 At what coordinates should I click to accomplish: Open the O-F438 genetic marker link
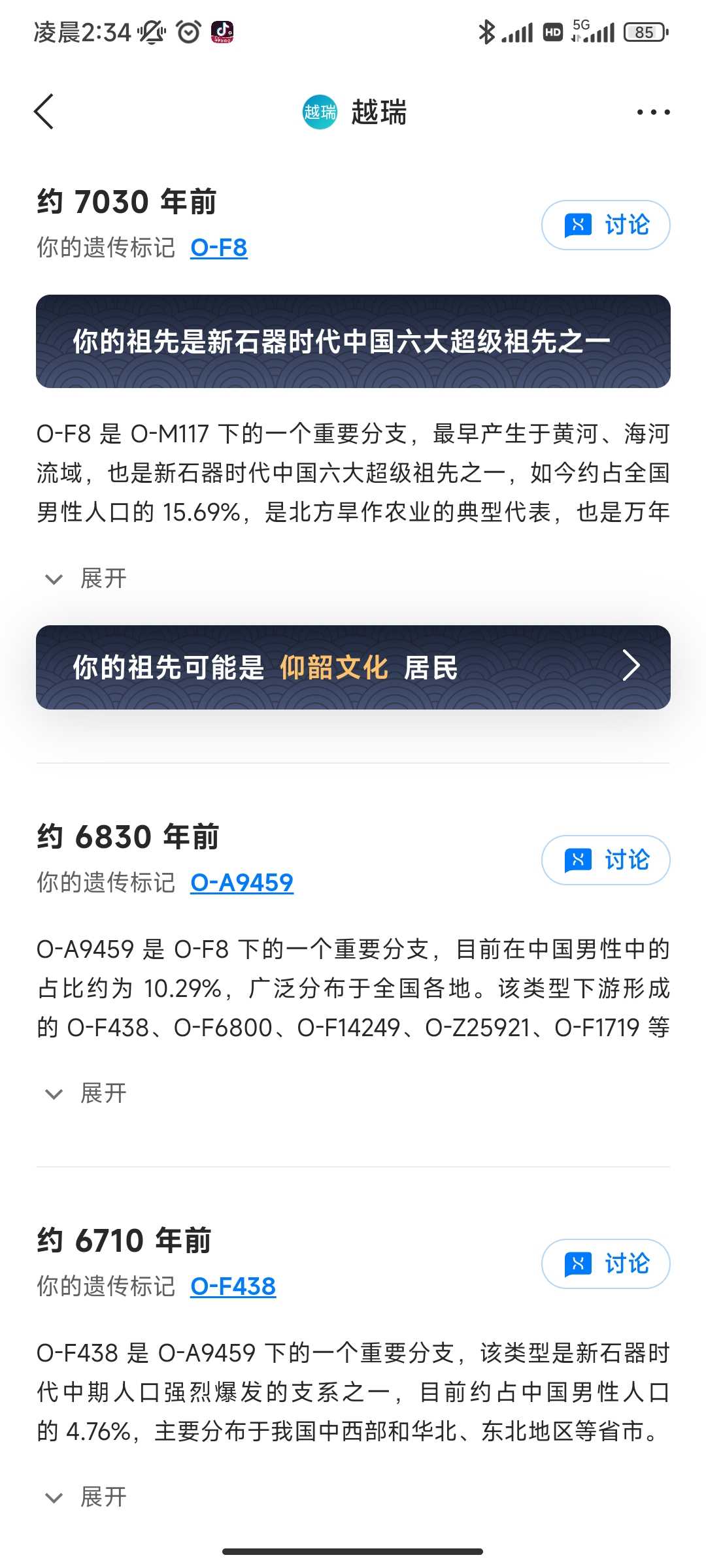click(233, 1286)
